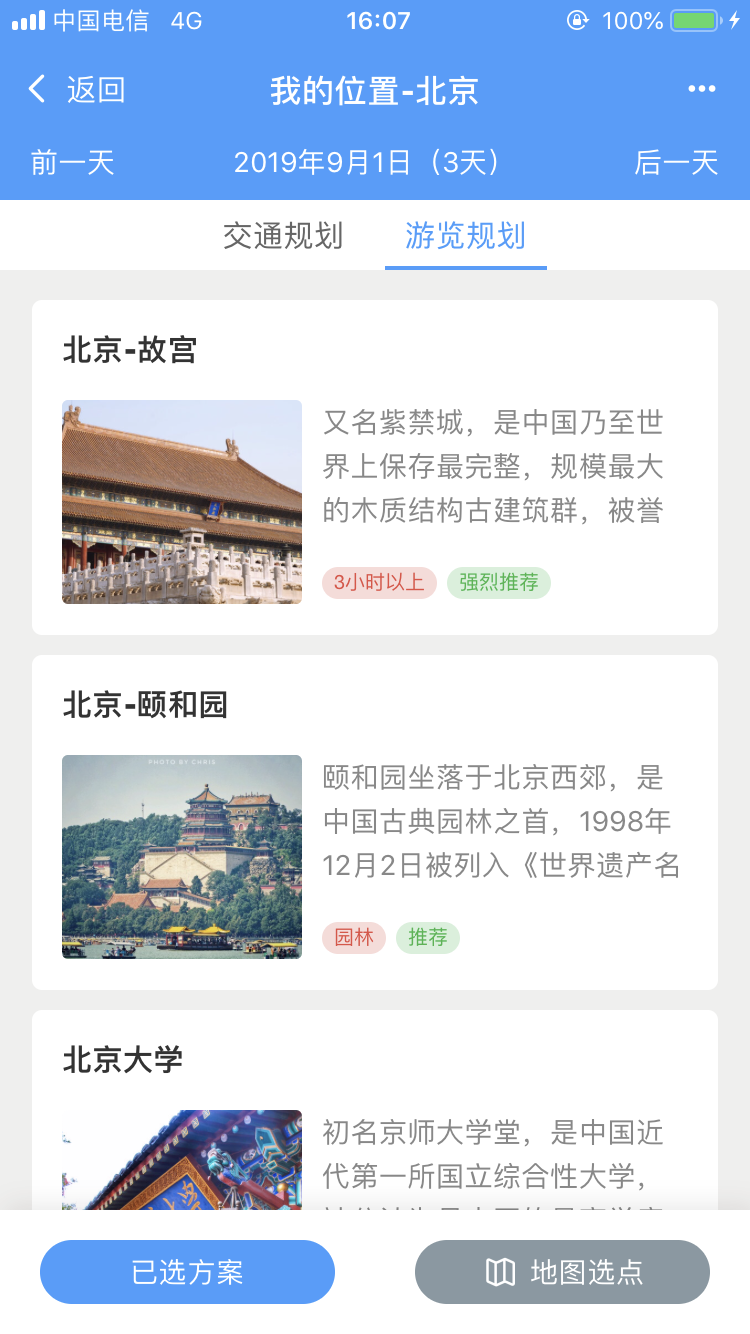Image resolution: width=750 pixels, height=1334 pixels.
Task: View selected plans via 已选方案
Action: [x=187, y=1272]
